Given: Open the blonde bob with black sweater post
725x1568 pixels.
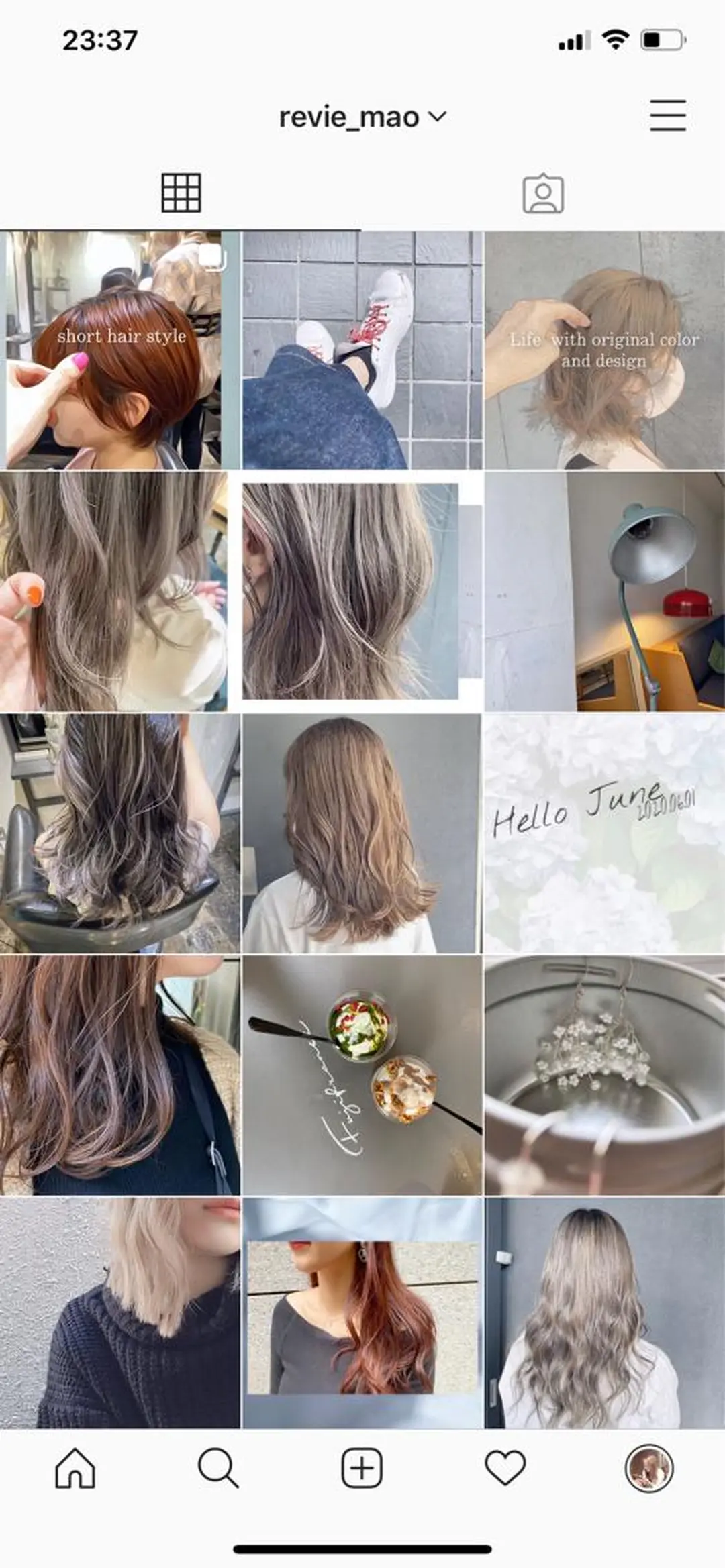Looking at the screenshot, I should [119, 1313].
